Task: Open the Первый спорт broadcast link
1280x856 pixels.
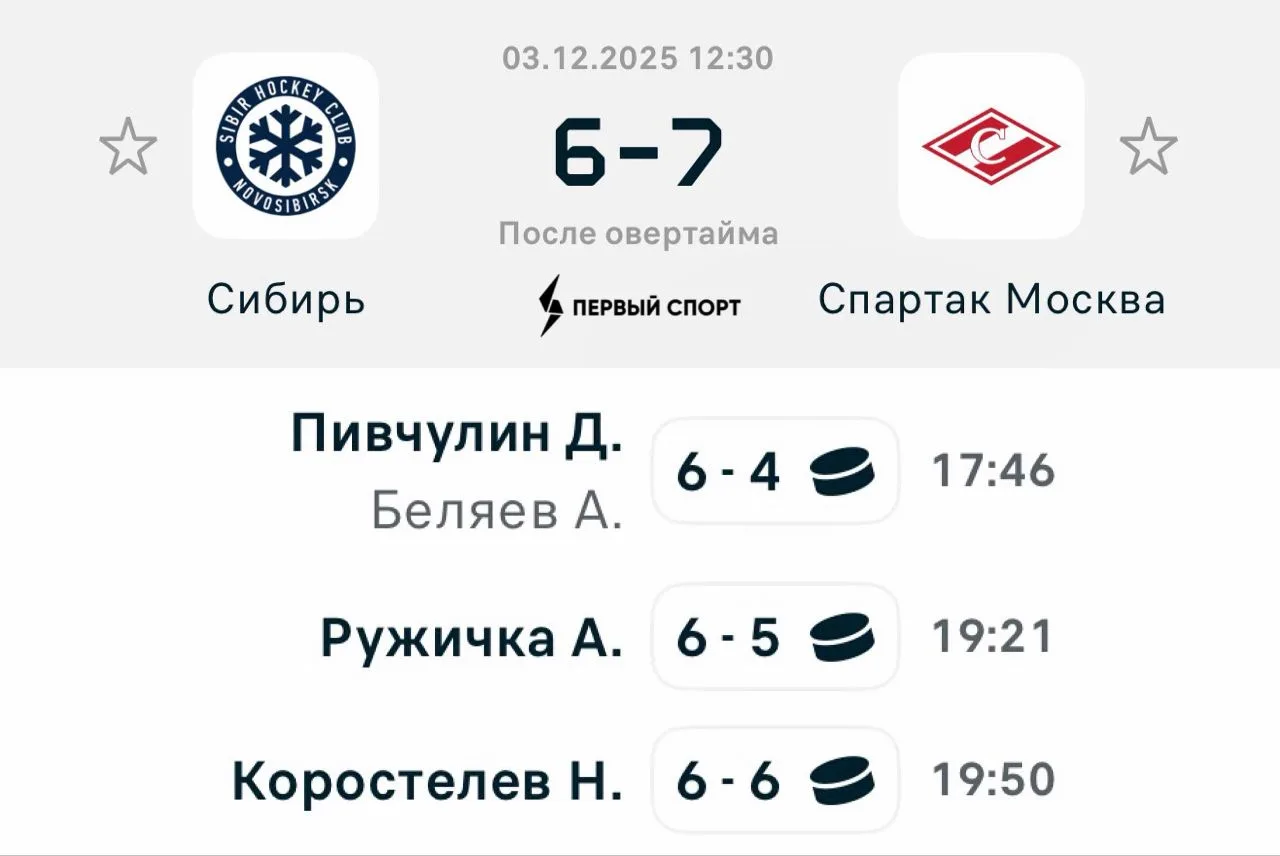Action: [640, 306]
